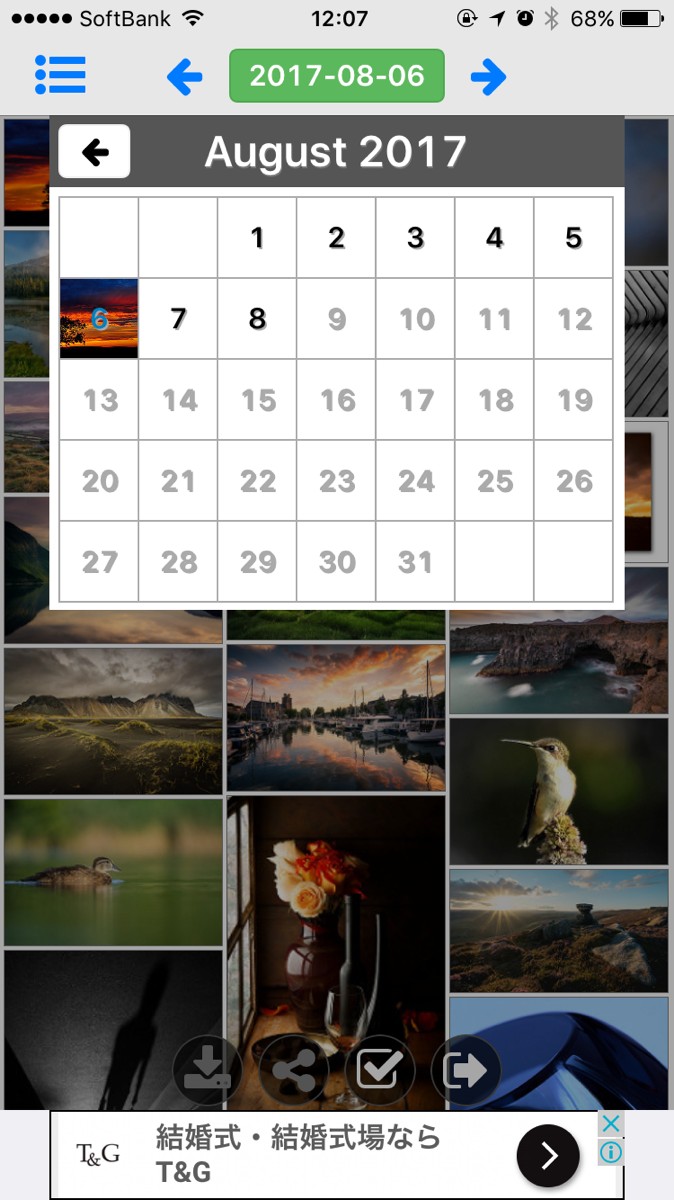Go back to previous month in calendar
Viewport: 674px width, 1200px height.
pyautogui.click(x=94, y=151)
